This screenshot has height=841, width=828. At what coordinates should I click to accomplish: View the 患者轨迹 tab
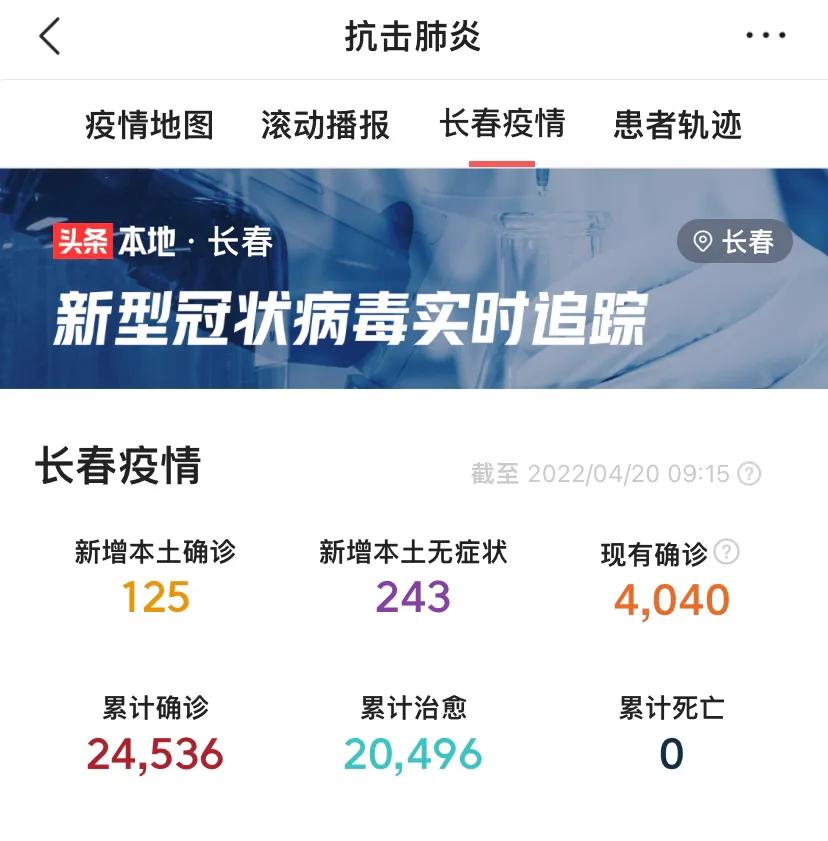click(x=678, y=125)
